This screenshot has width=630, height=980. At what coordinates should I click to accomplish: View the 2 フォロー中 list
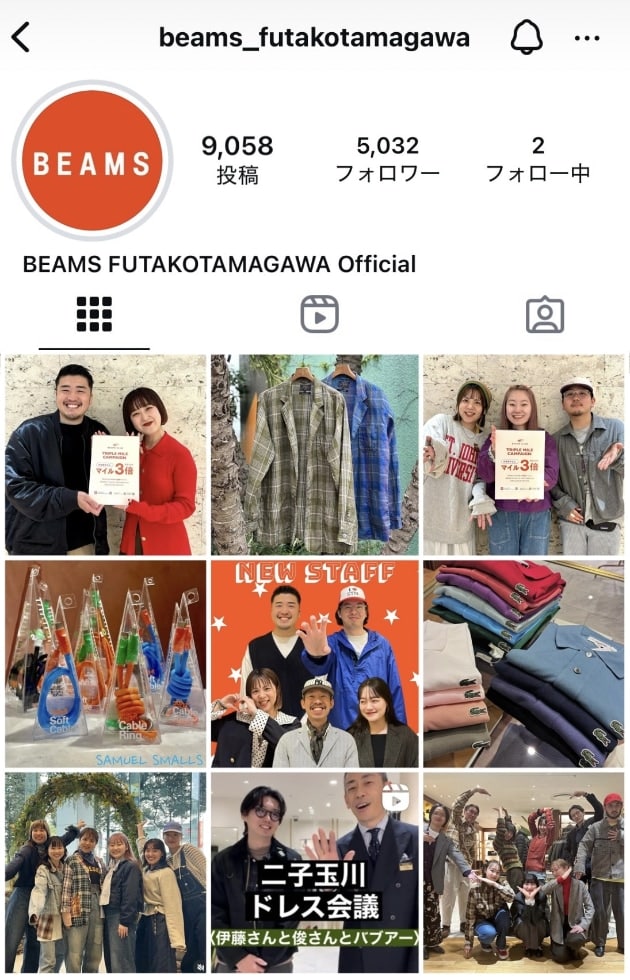538,160
